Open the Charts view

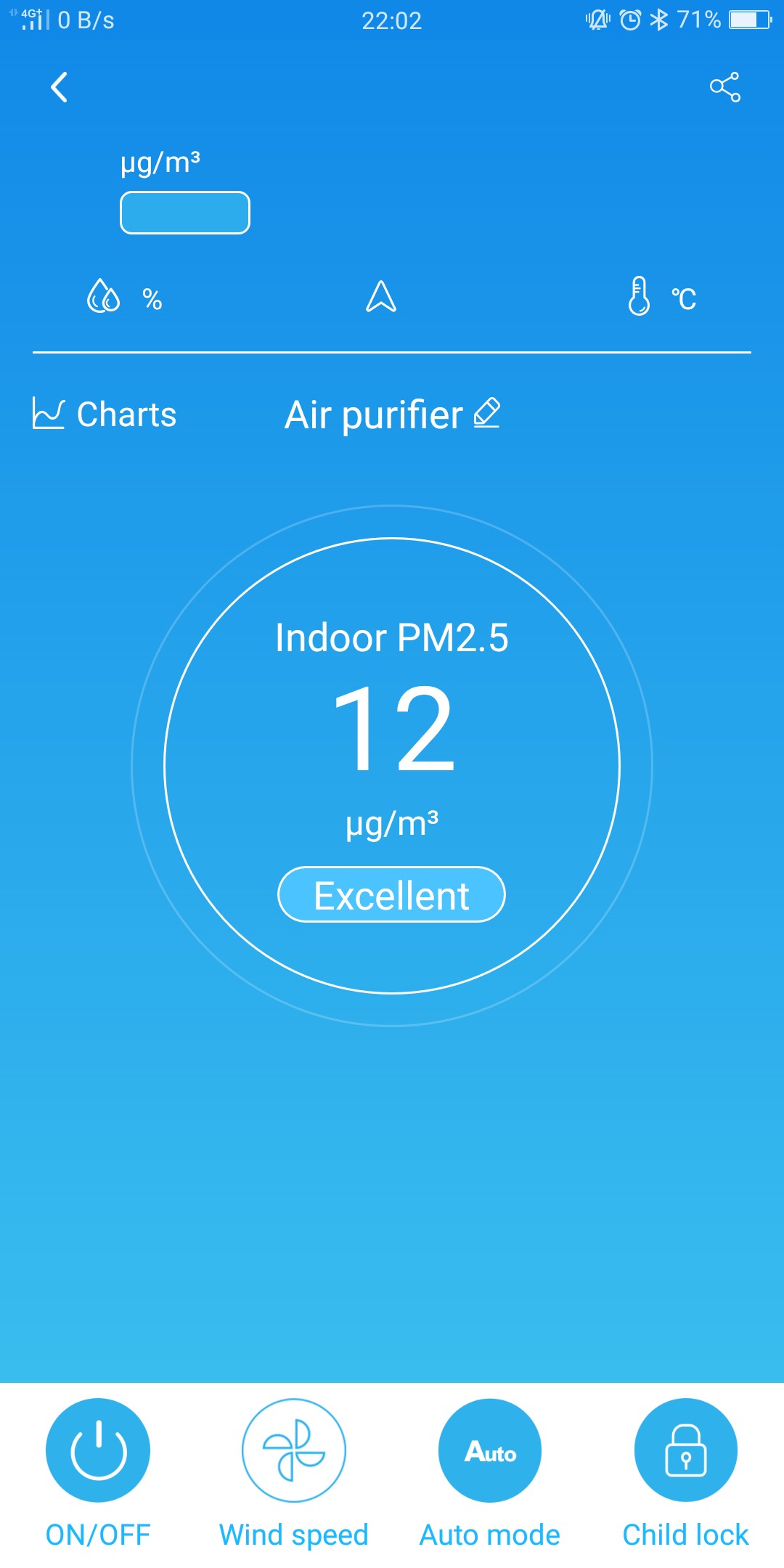pos(105,415)
